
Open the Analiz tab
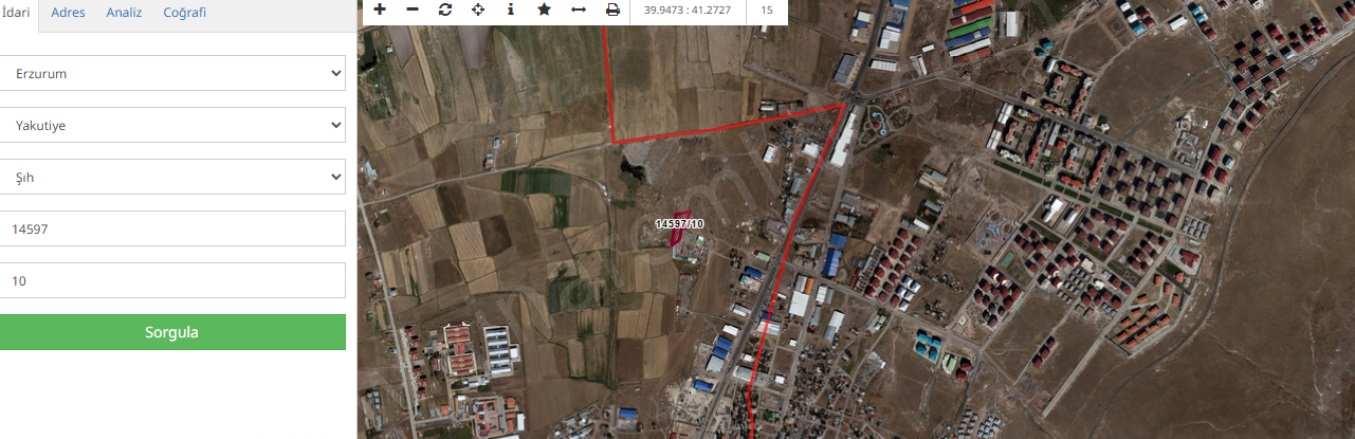coord(124,13)
